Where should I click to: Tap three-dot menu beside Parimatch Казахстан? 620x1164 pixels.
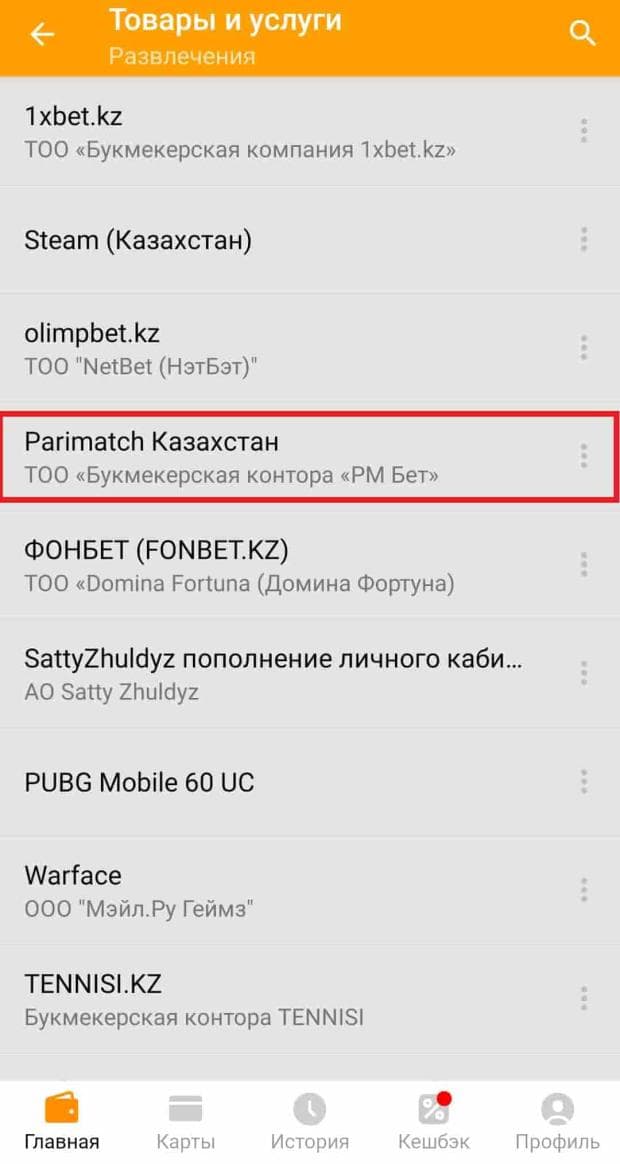click(x=584, y=456)
